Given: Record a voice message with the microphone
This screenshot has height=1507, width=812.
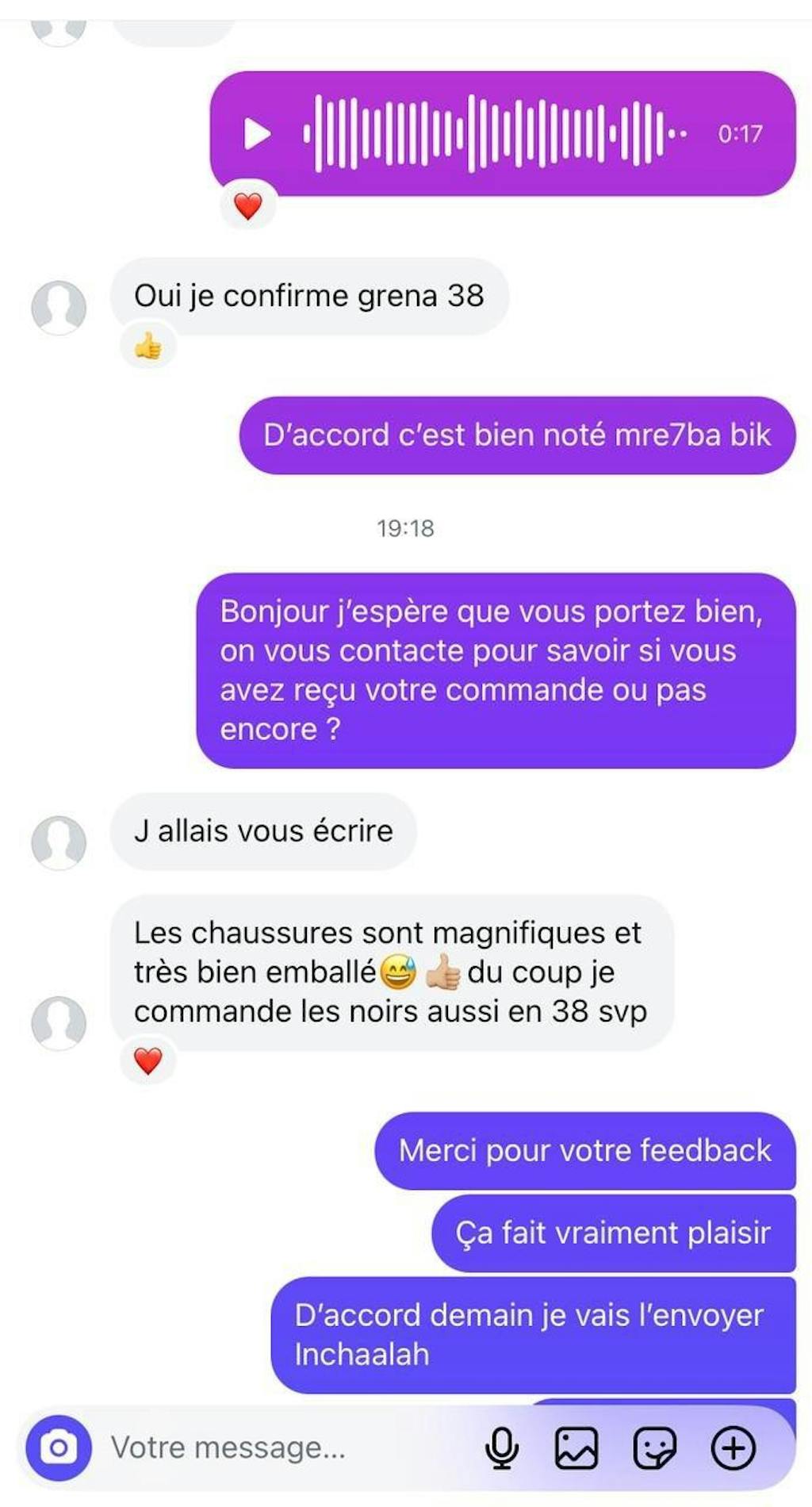Looking at the screenshot, I should [501, 1448].
